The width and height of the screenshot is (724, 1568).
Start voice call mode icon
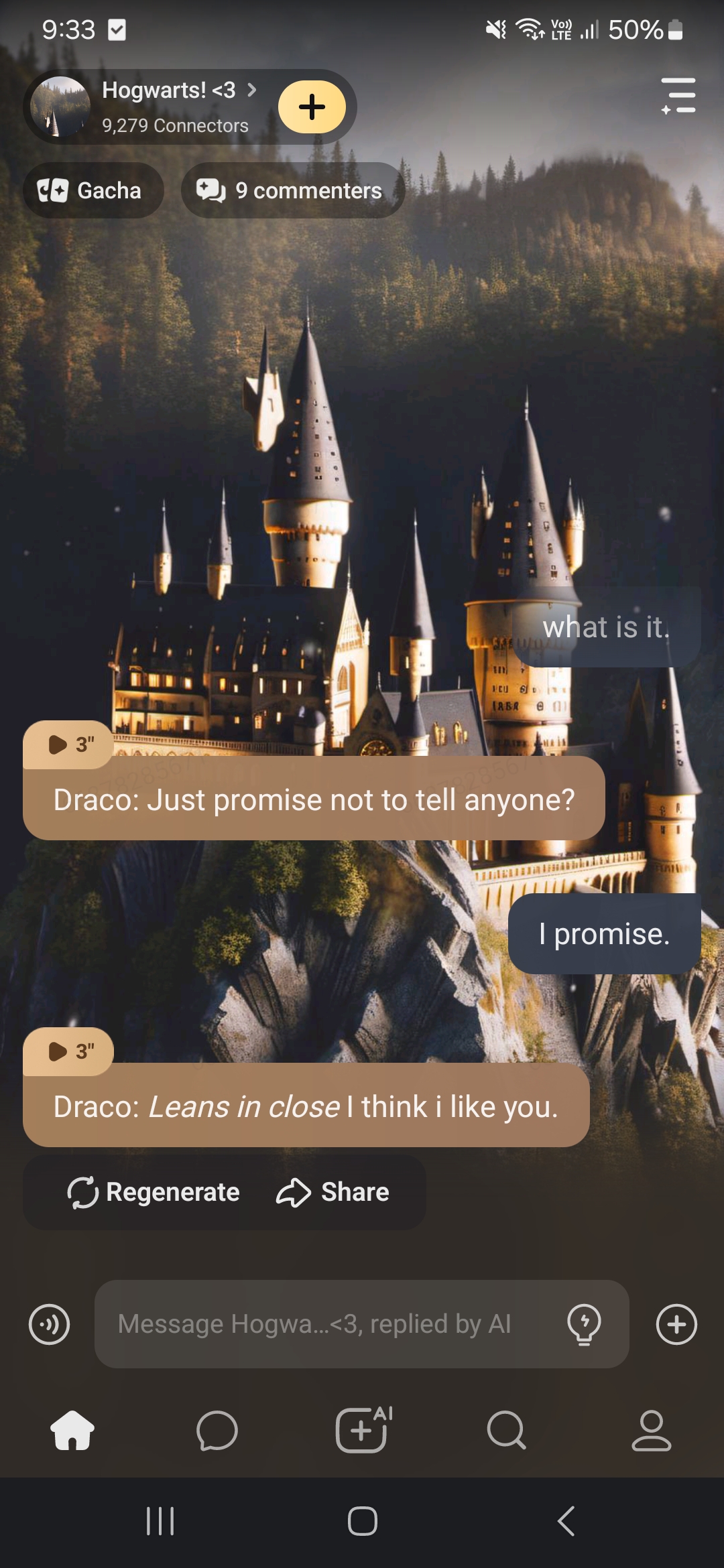click(x=49, y=1324)
